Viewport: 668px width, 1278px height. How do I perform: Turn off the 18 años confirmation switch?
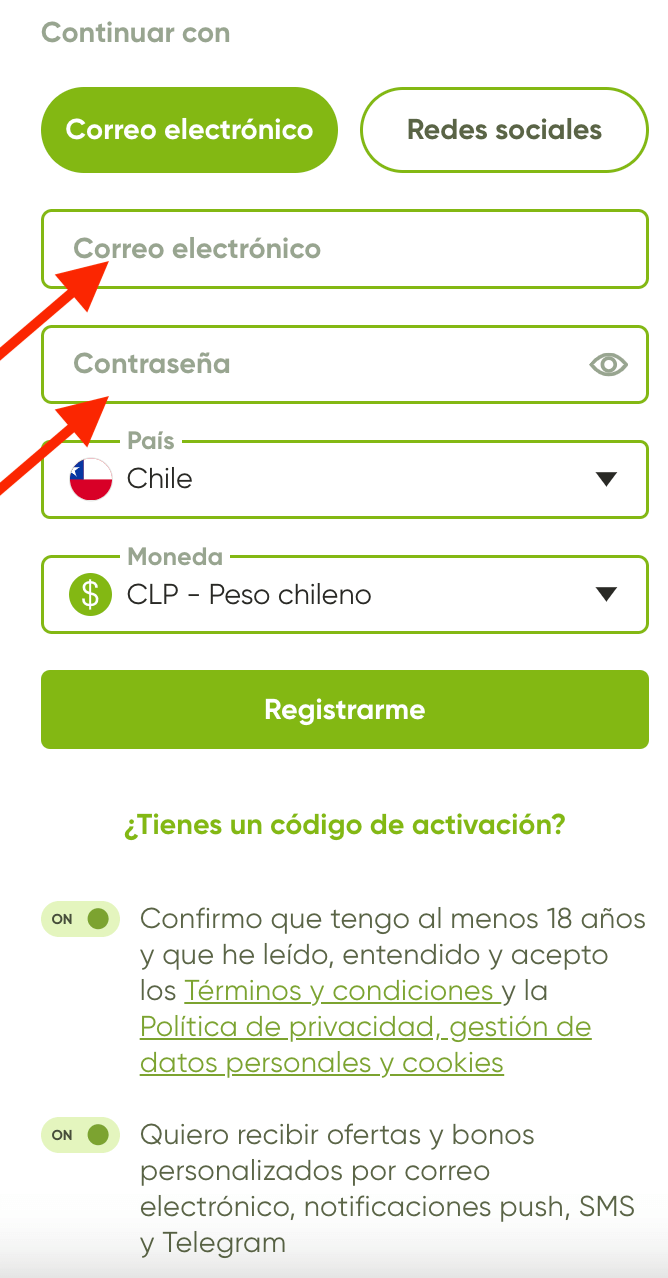(80, 919)
